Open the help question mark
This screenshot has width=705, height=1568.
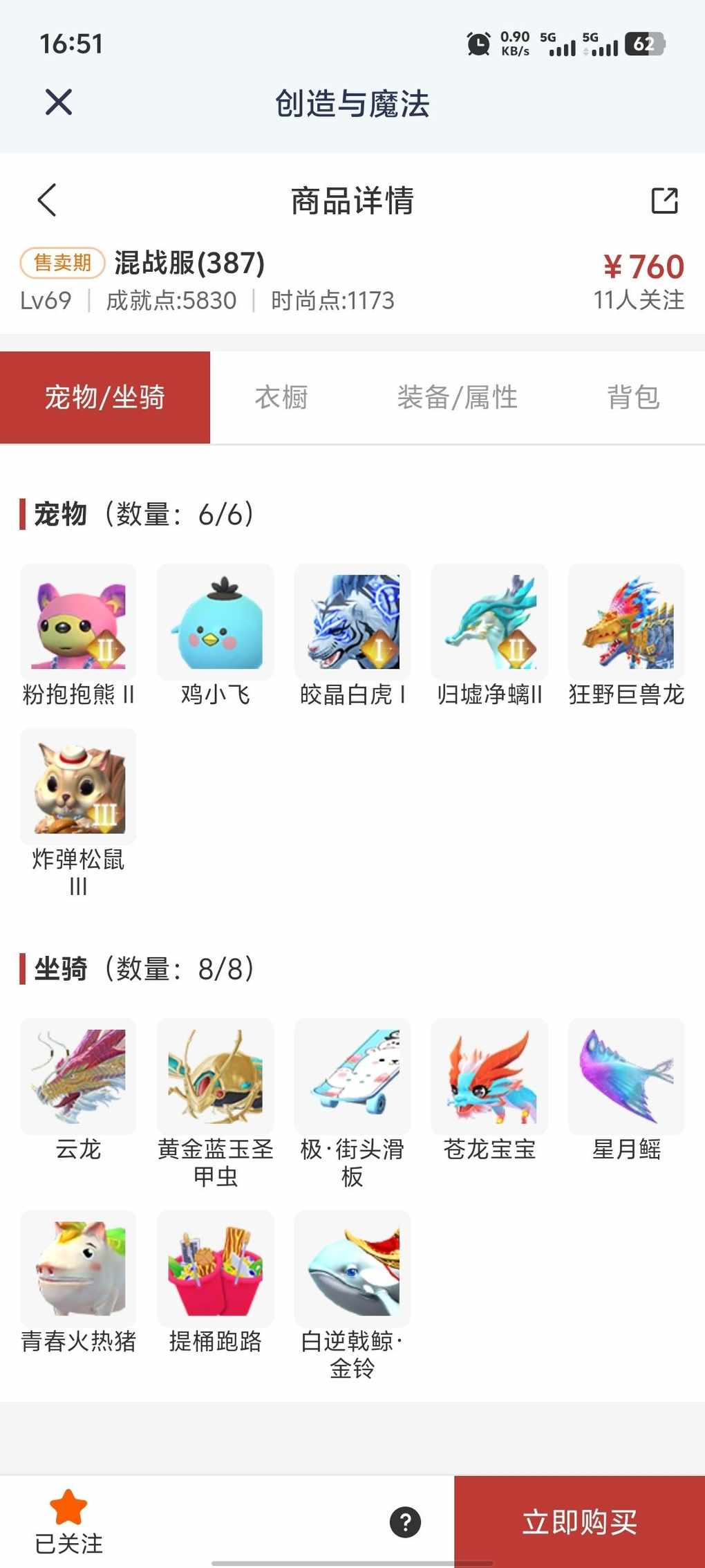click(405, 1522)
